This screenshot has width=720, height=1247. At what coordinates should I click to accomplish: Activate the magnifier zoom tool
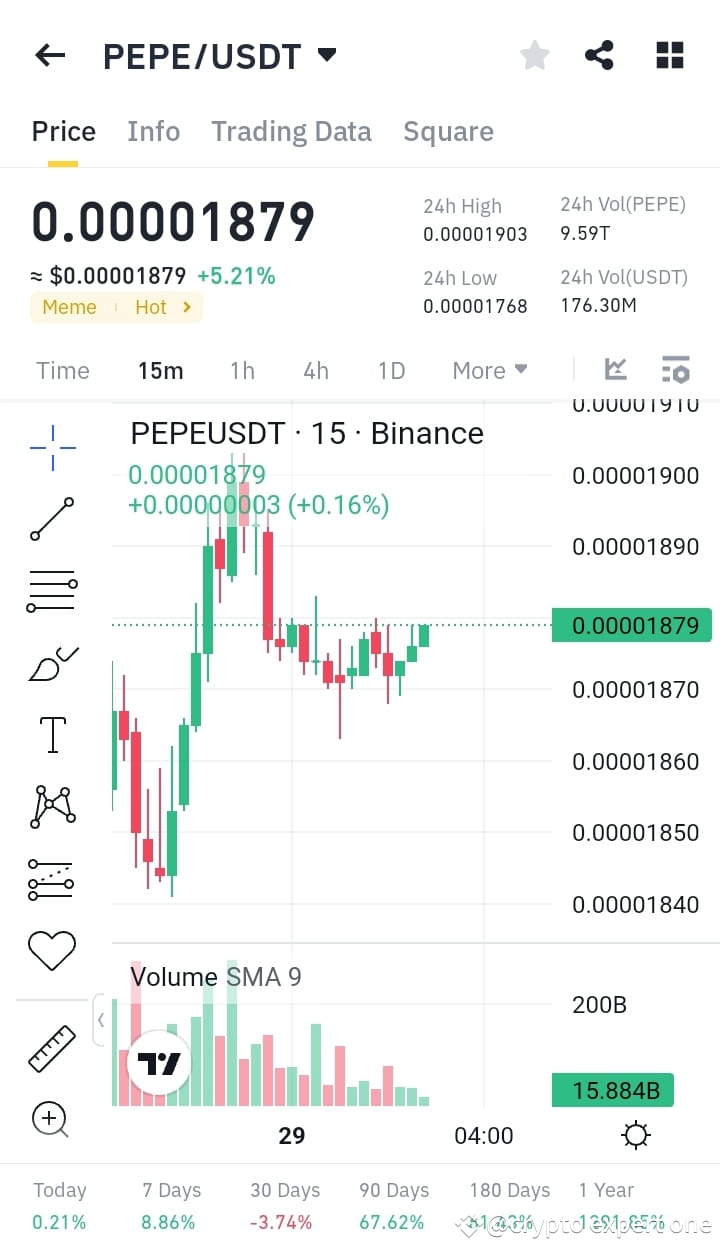point(51,1120)
